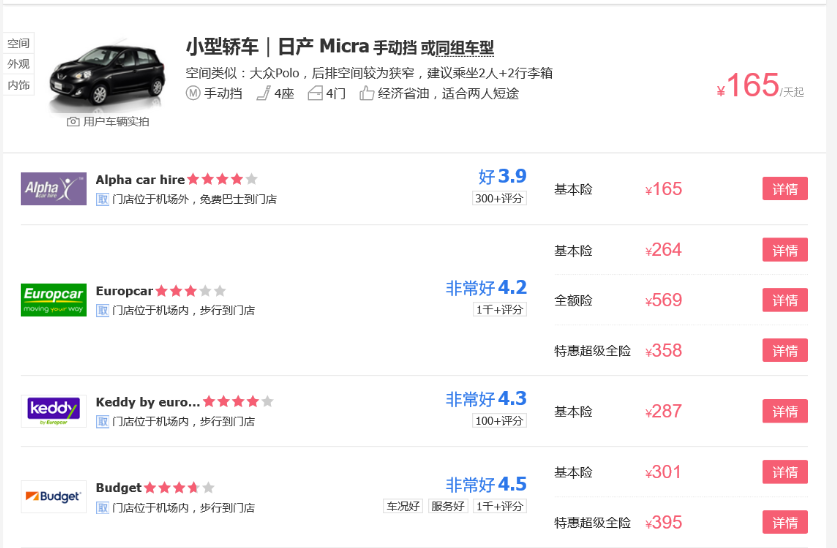This screenshot has width=837, height=548.
Task: Tap the Nissan Micra car photo
Action: click(108, 75)
